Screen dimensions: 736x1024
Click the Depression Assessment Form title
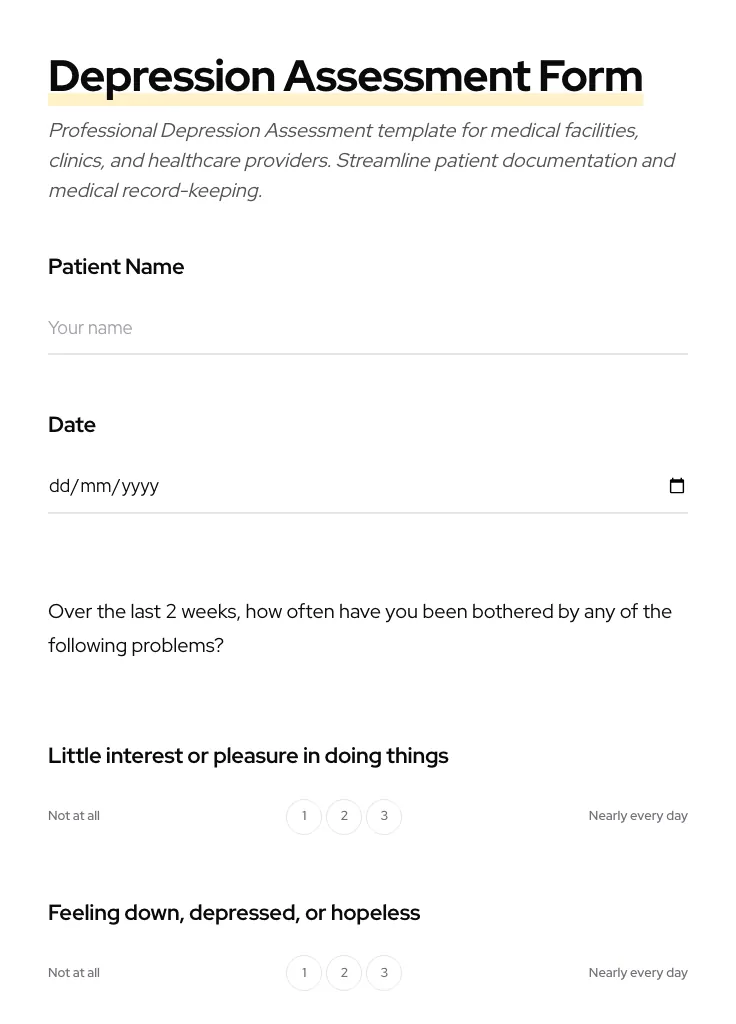[x=345, y=76]
